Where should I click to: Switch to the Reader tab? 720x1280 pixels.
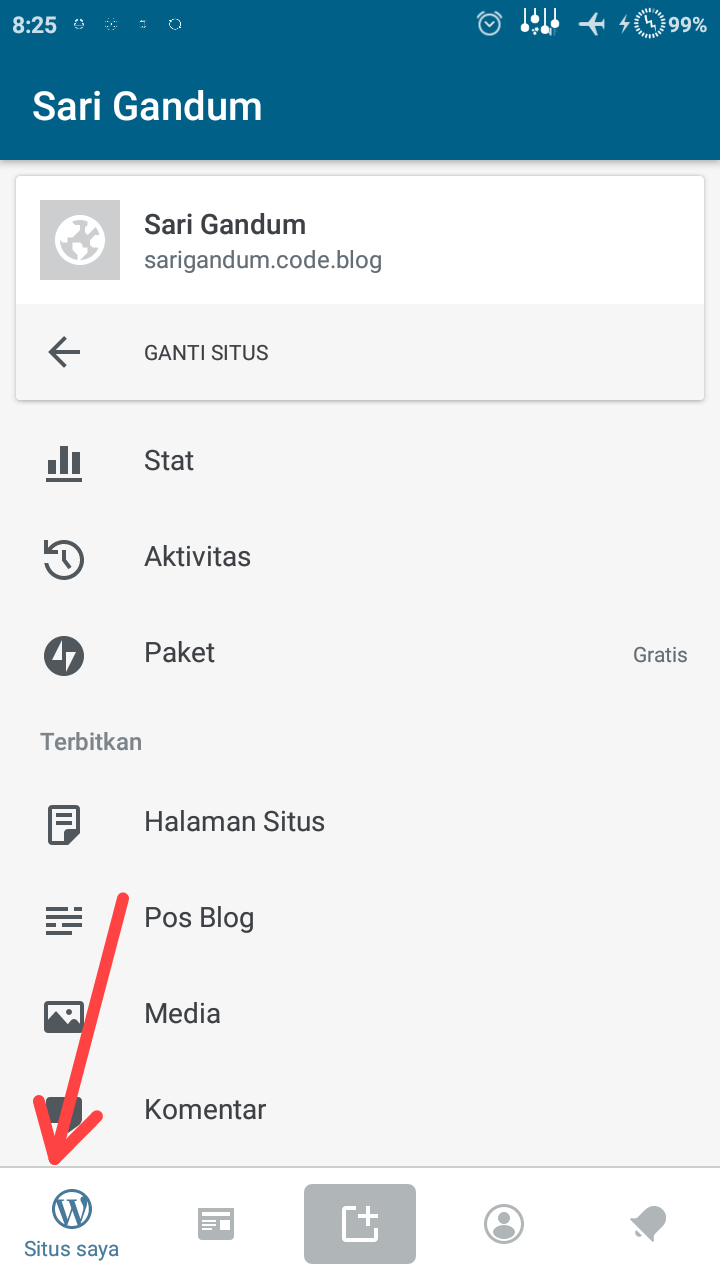pos(216,1224)
